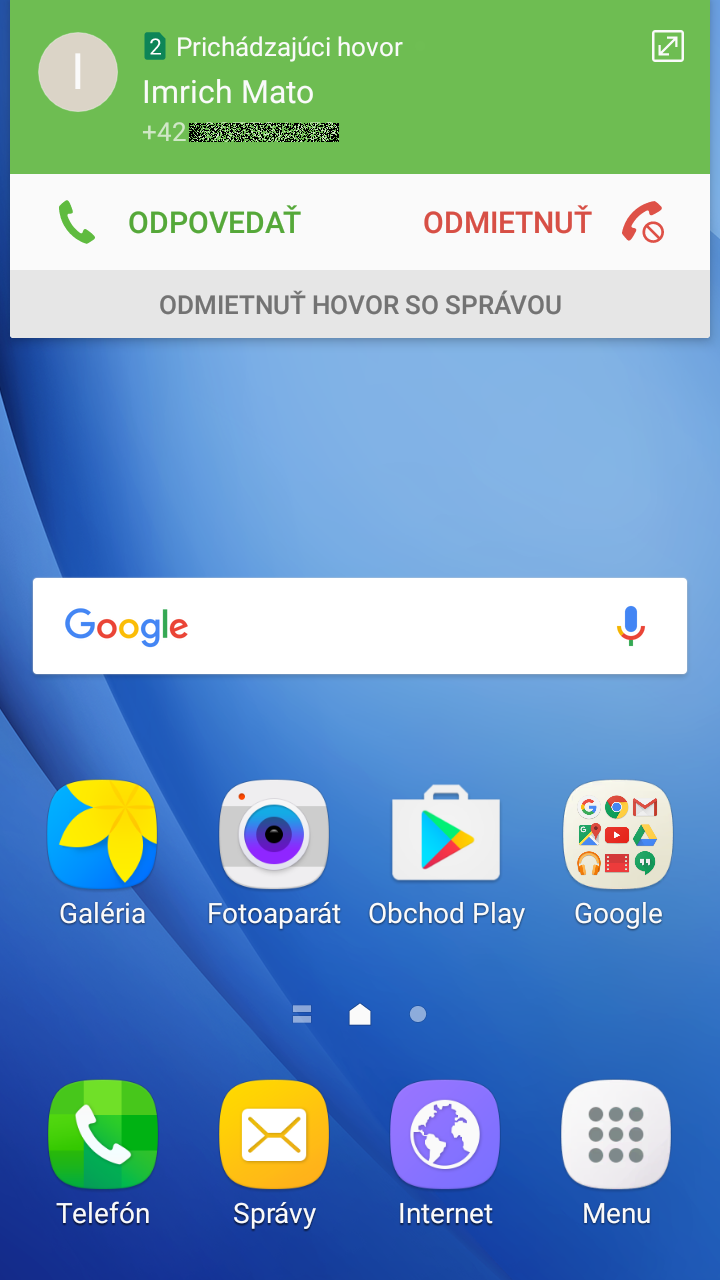Tap Odmietnuť hovor so správou
The width and height of the screenshot is (720, 1280).
click(x=360, y=304)
